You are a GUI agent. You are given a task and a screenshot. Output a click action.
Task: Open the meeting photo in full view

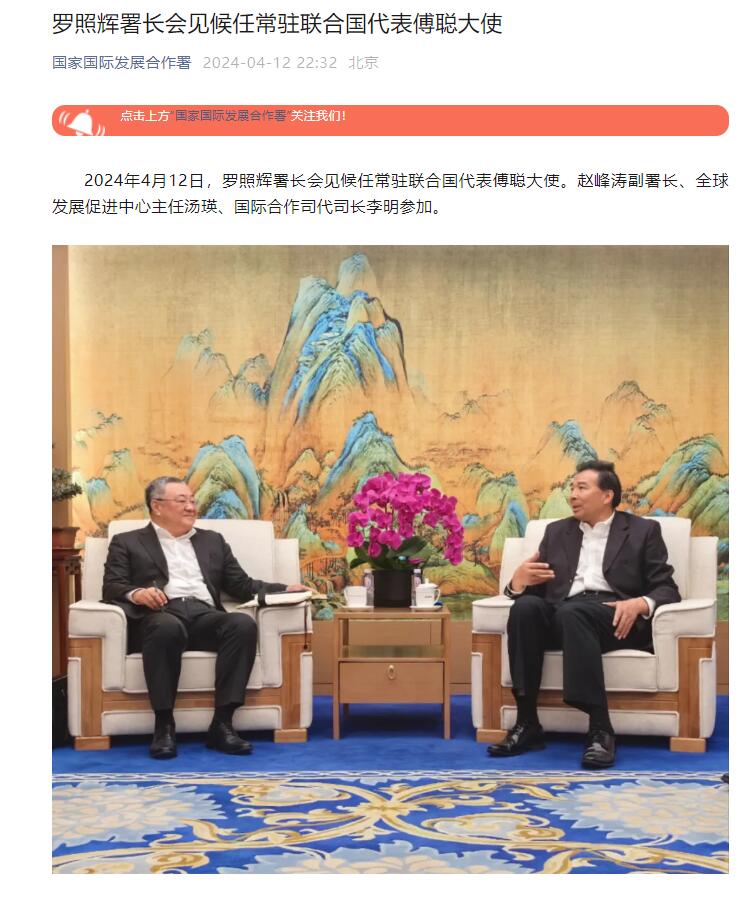[x=390, y=558]
